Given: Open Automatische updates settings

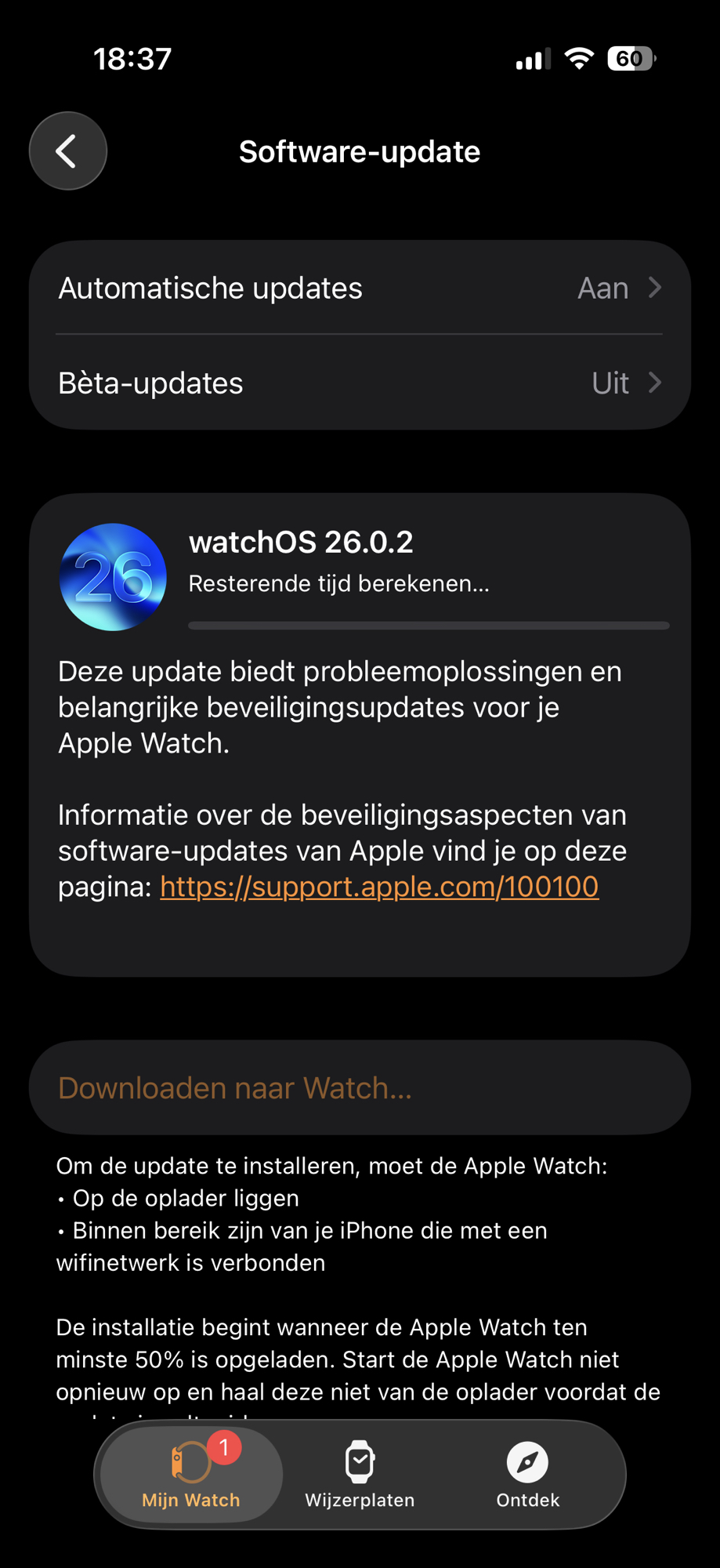Looking at the screenshot, I should (x=360, y=289).
